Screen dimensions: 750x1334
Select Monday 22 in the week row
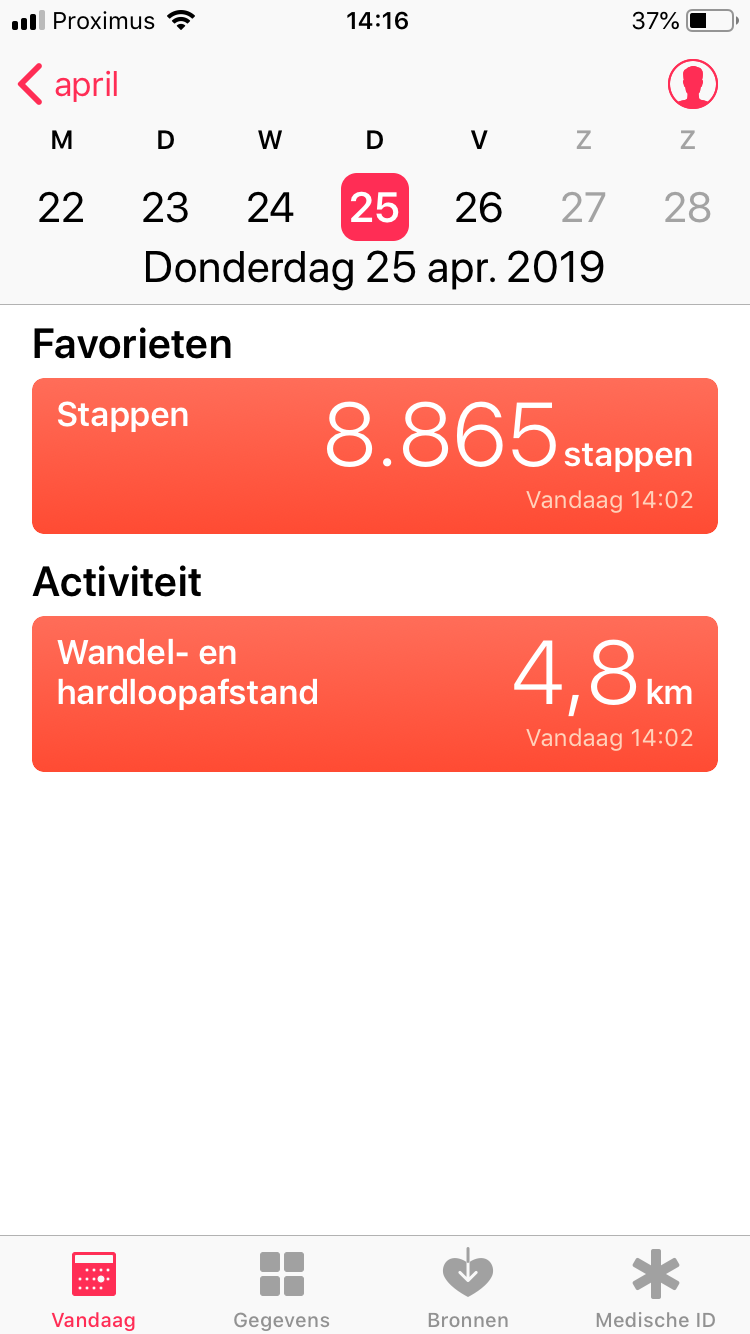[x=61, y=207]
